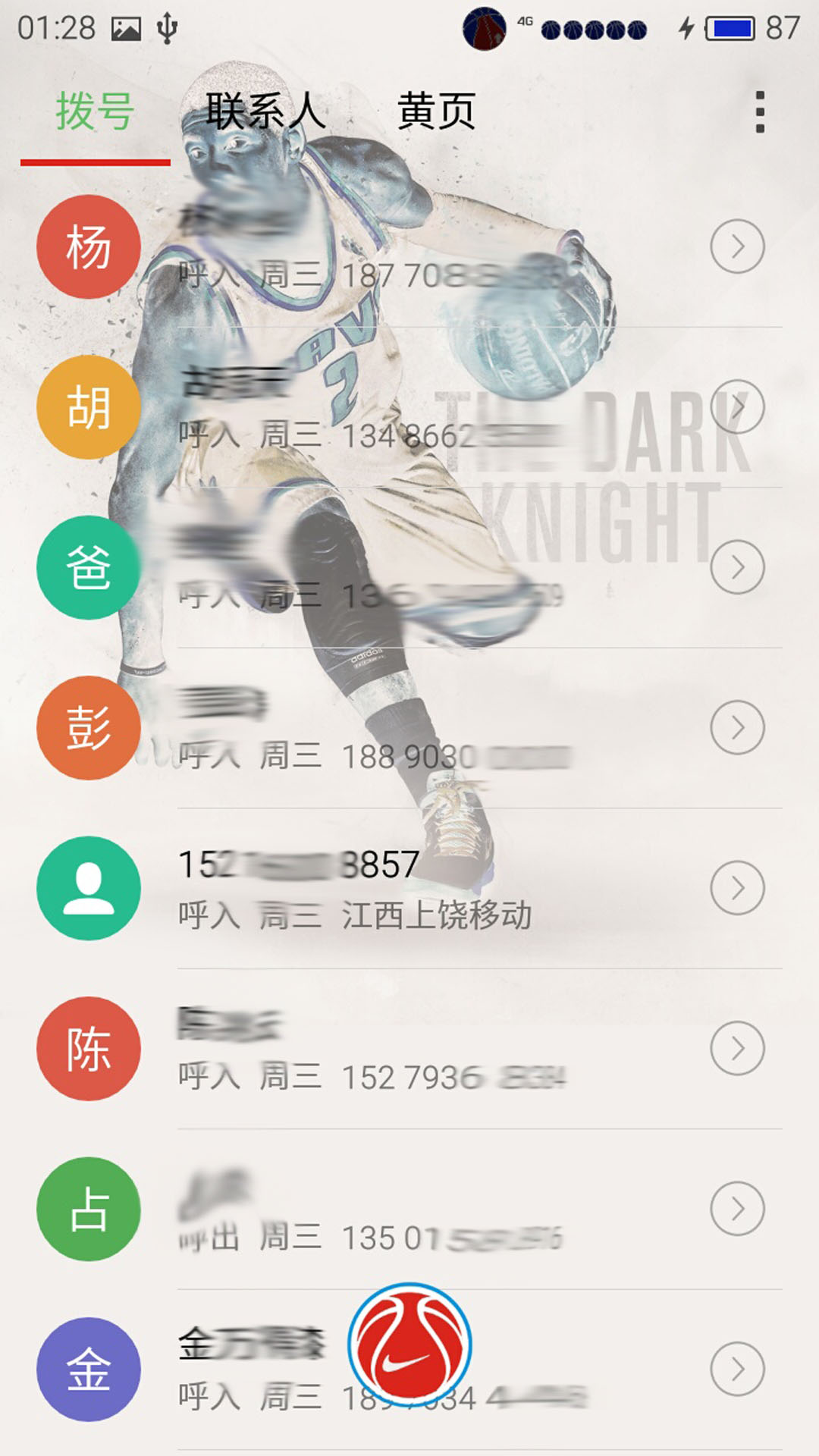Select the 拨号 tab
819x1456 pixels.
96,111
